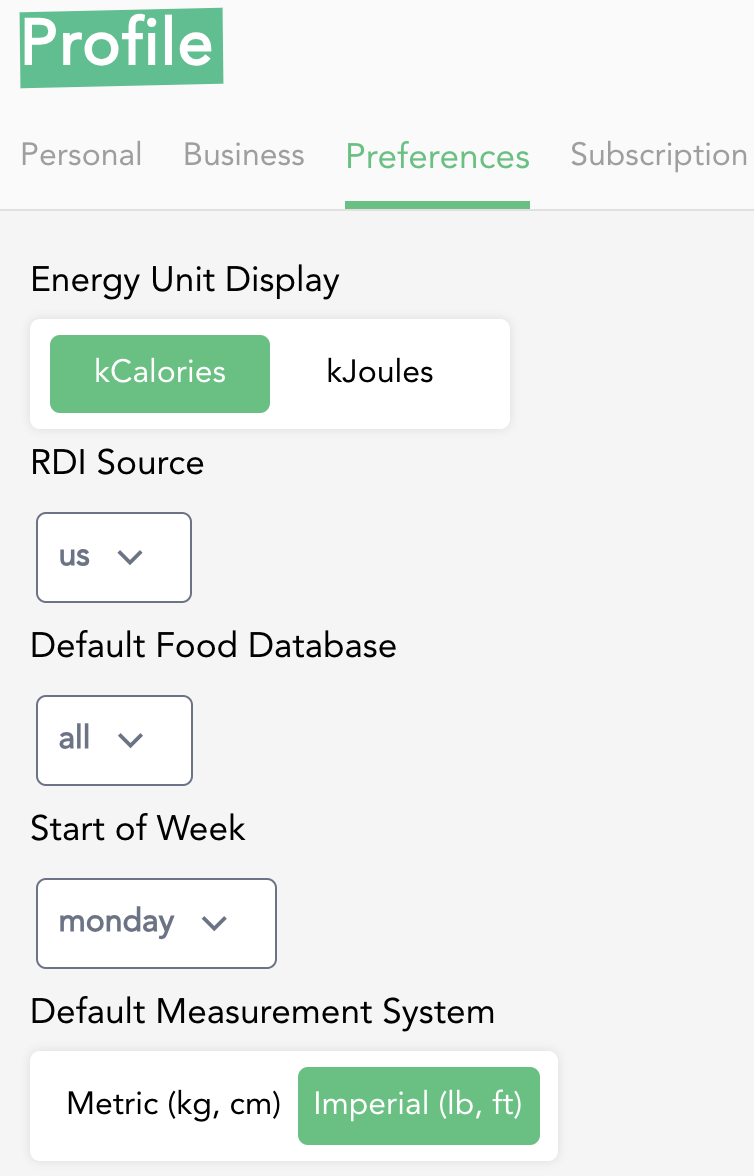Switch to the Personal tab
Image resolution: width=754 pixels, height=1176 pixels.
pos(81,155)
